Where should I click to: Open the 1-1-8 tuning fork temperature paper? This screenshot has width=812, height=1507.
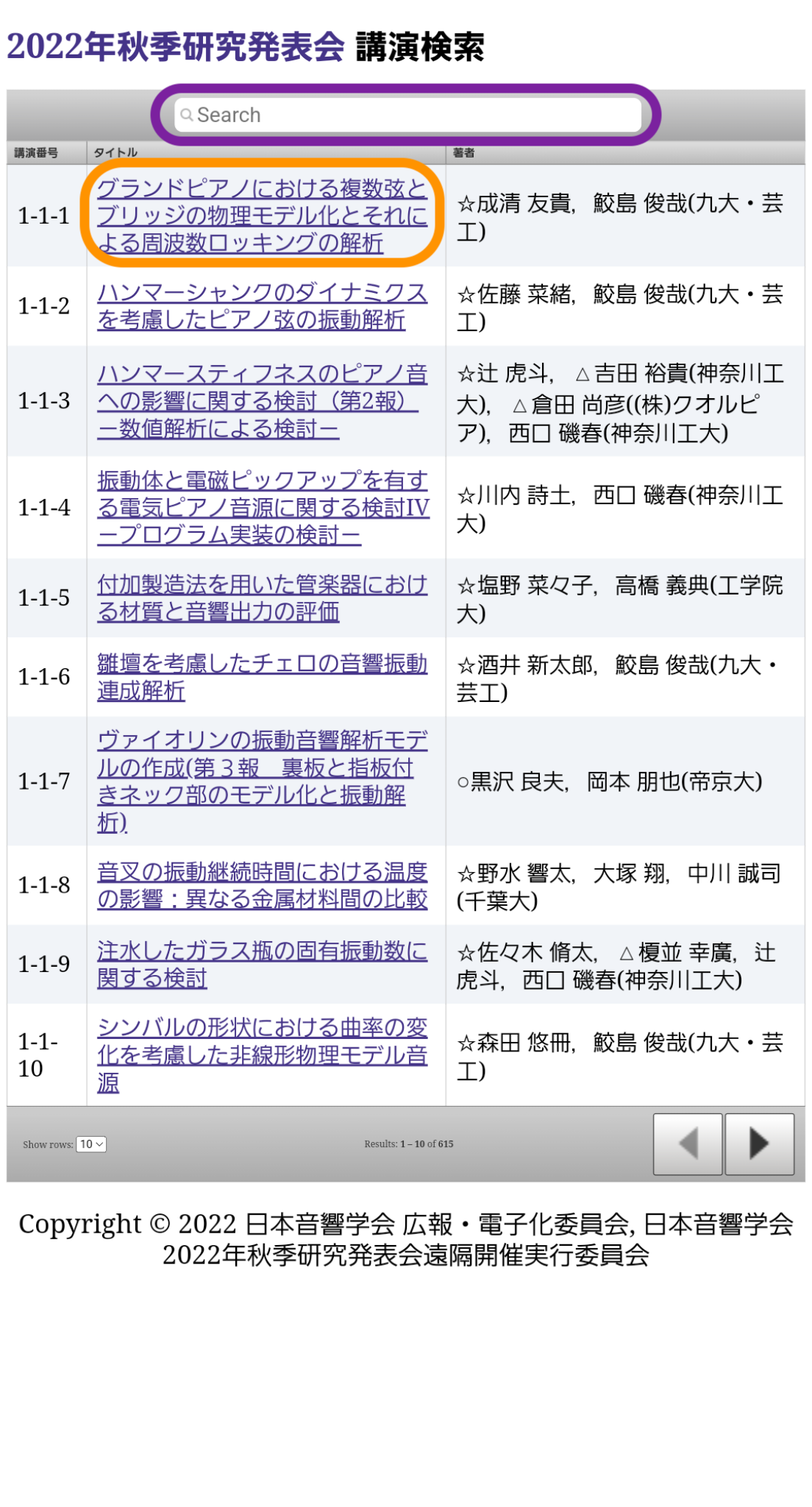[263, 885]
